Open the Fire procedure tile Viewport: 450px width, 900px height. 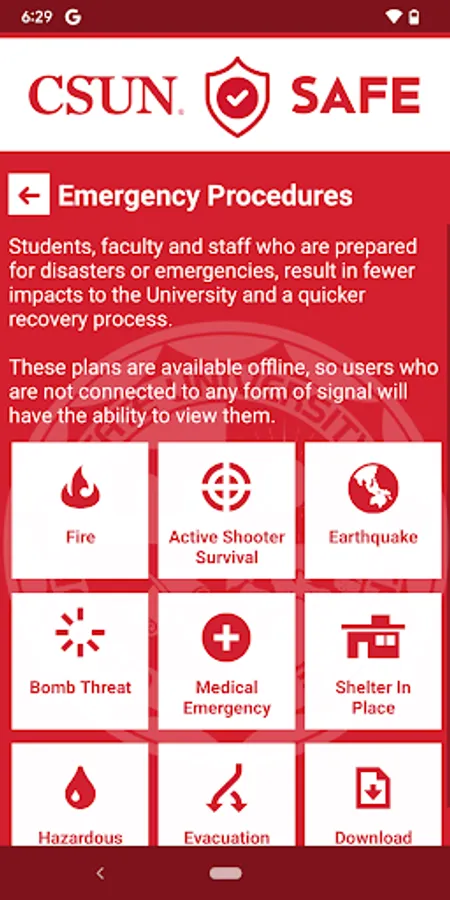pos(80,510)
